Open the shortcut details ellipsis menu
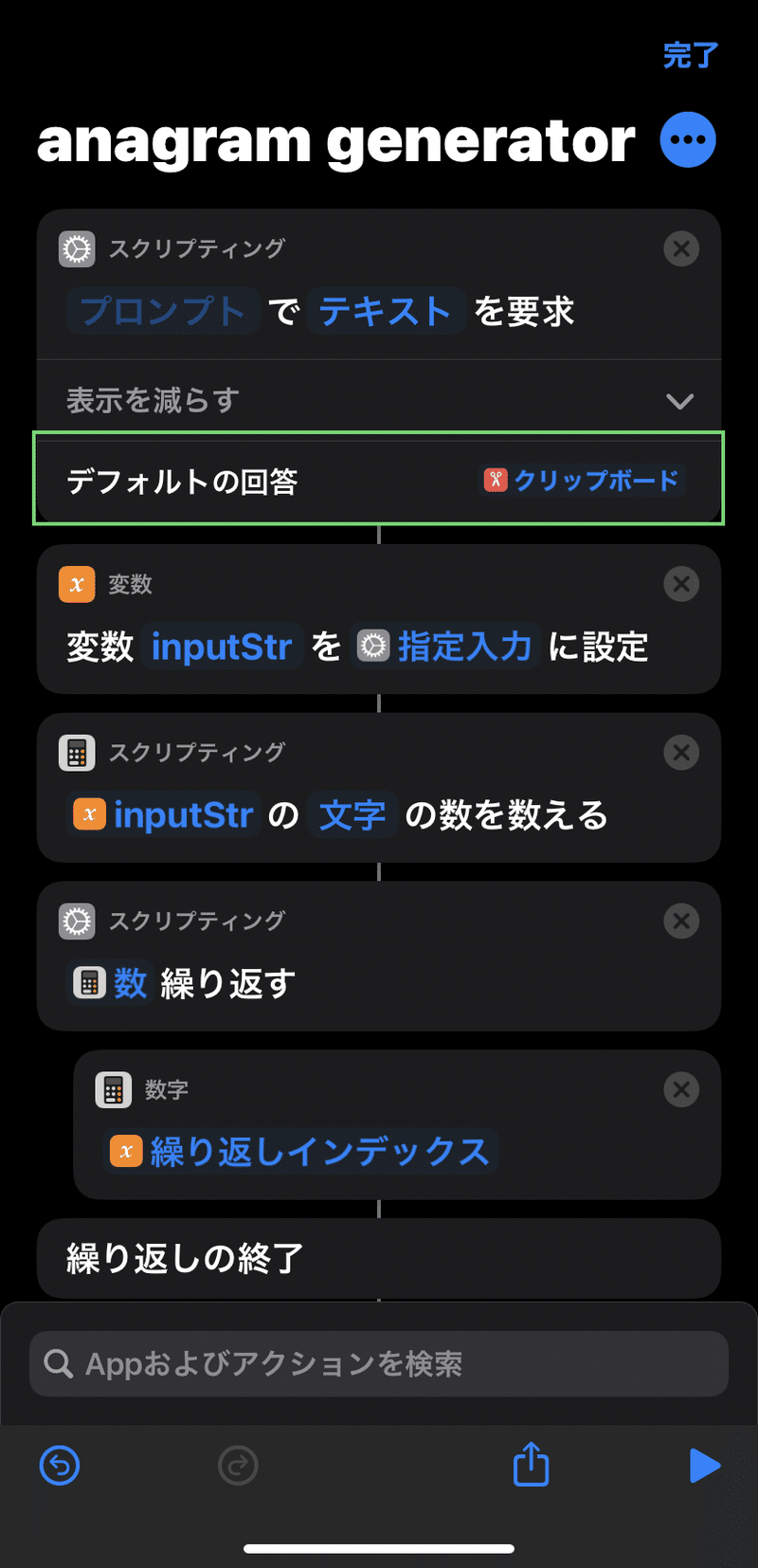This screenshot has height=1568, width=758. [688, 139]
